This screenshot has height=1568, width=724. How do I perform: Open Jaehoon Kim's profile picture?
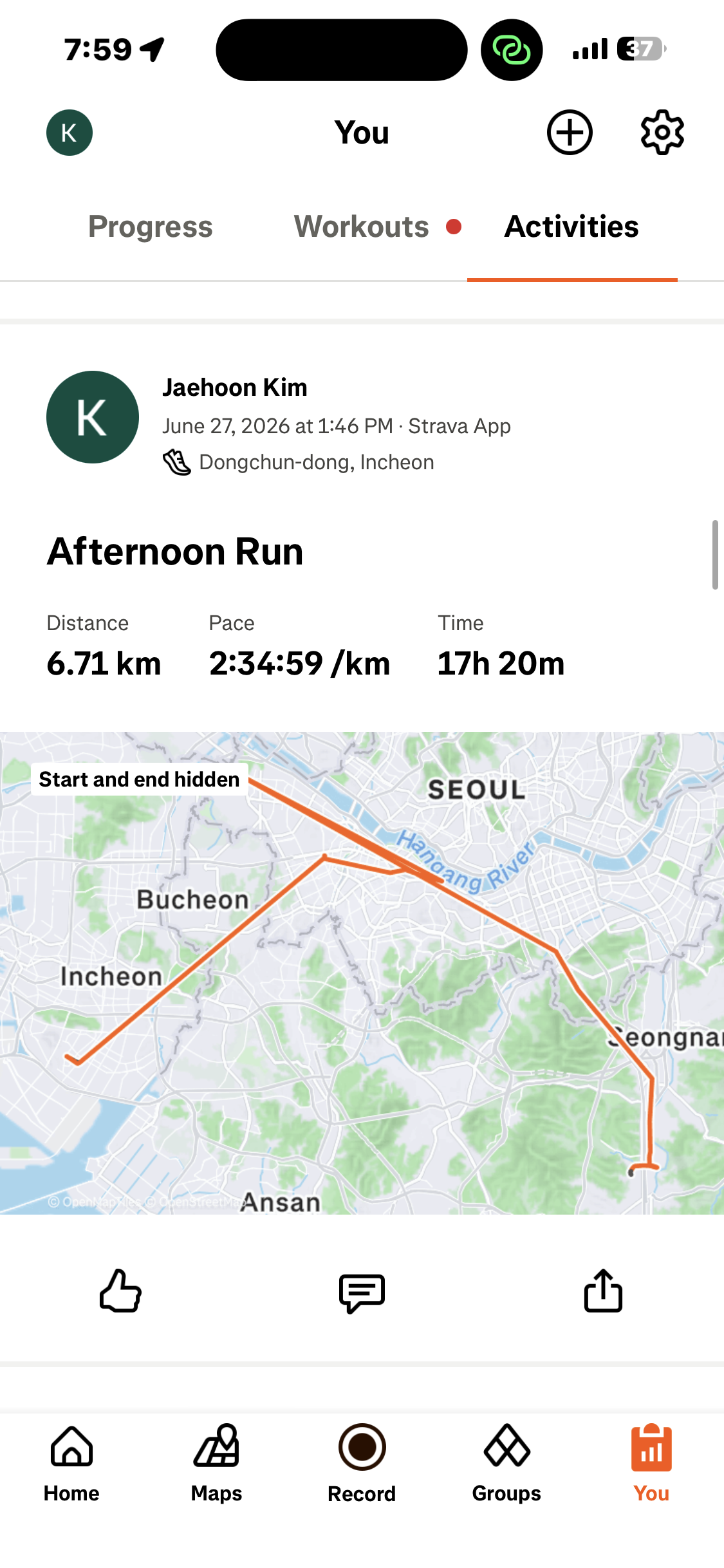pos(93,417)
